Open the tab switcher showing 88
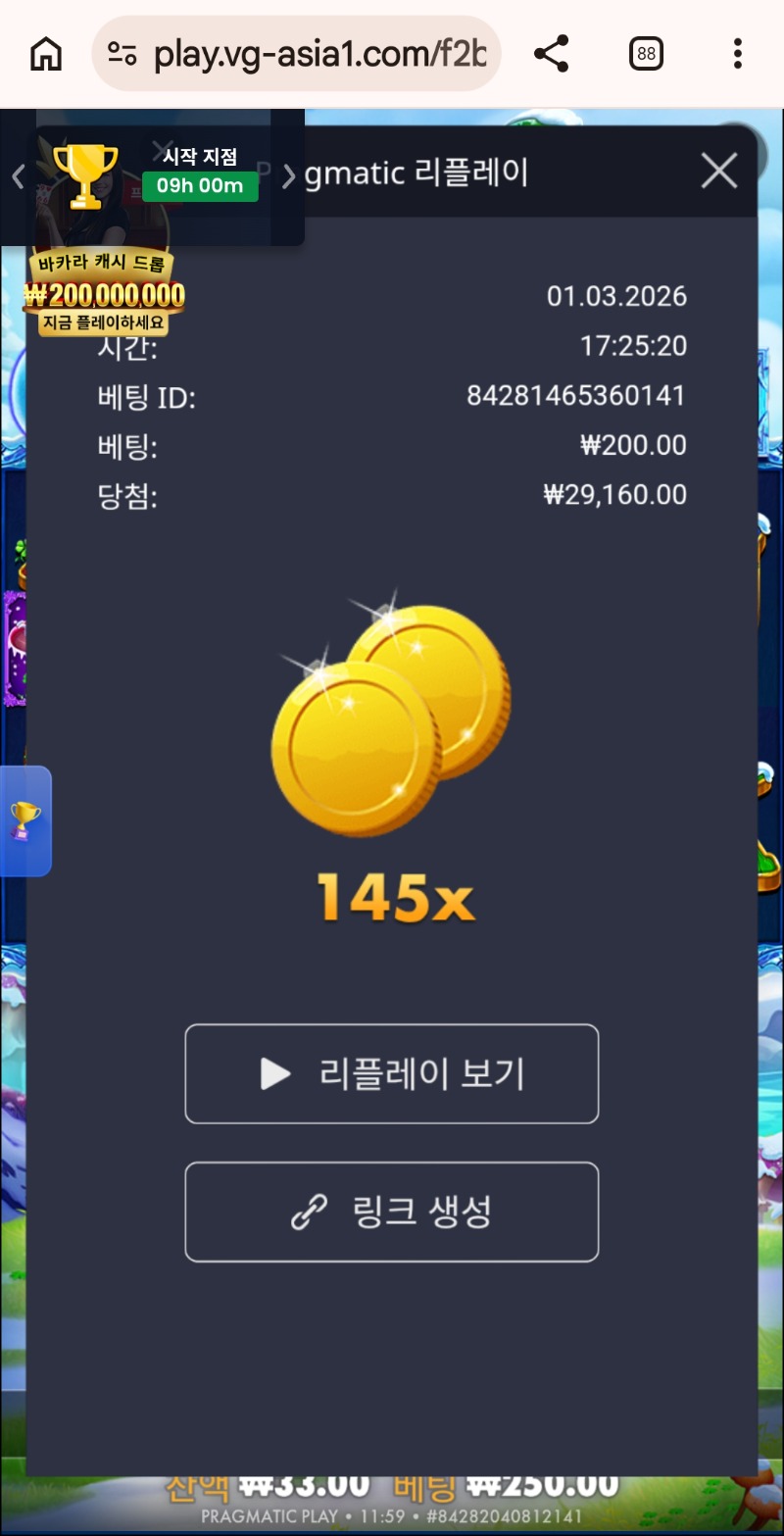Viewport: 784px width, 1536px height. click(646, 54)
